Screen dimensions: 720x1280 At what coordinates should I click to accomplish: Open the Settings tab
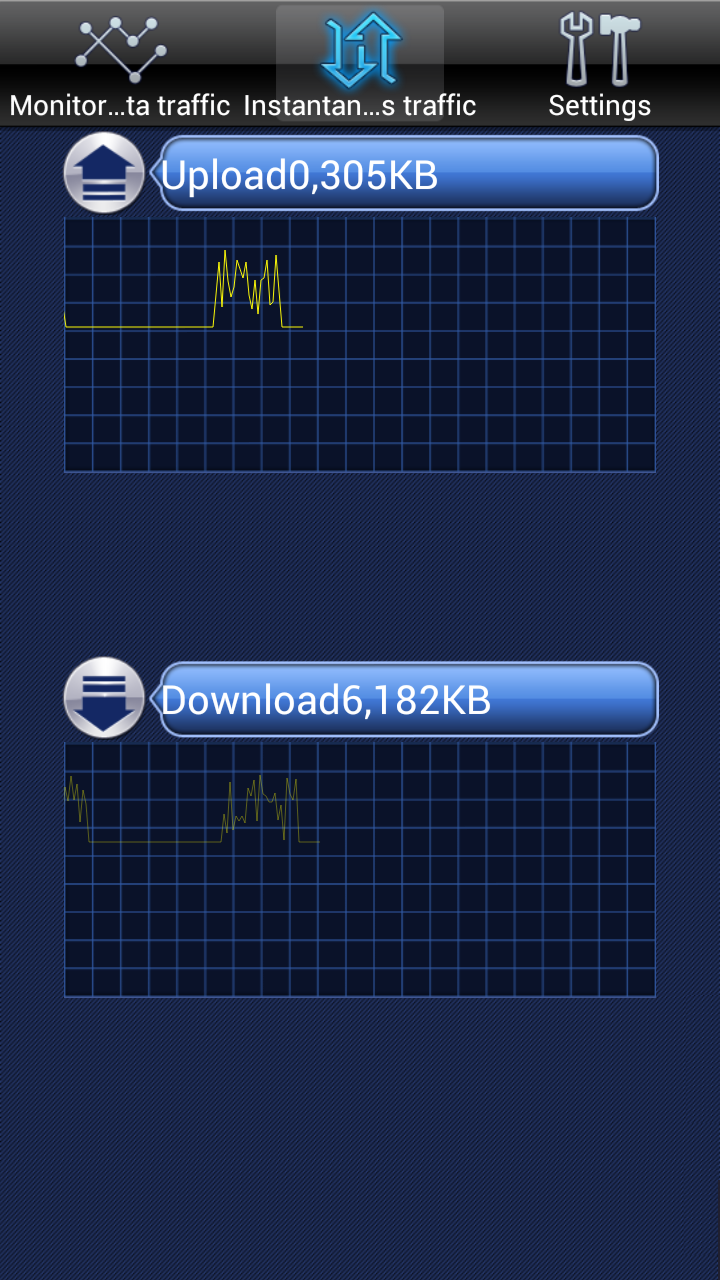(x=600, y=62)
